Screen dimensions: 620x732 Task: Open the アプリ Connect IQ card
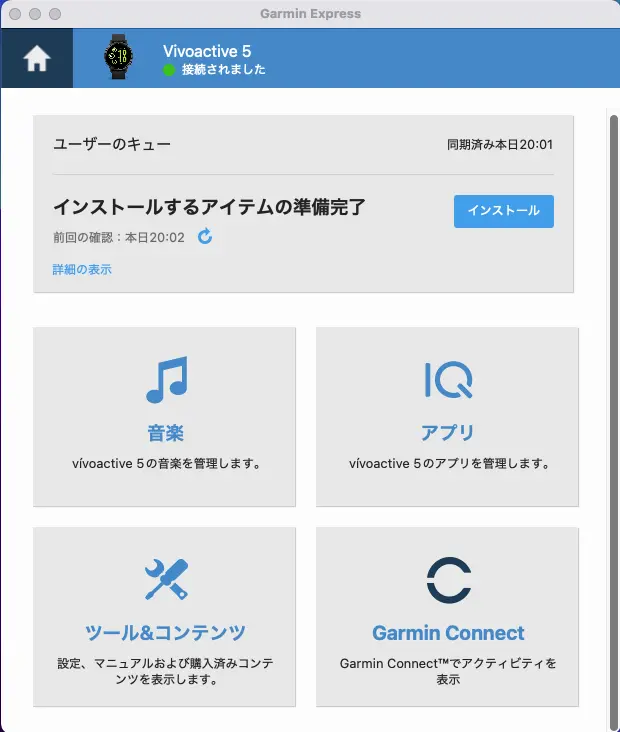pyautogui.click(x=447, y=416)
